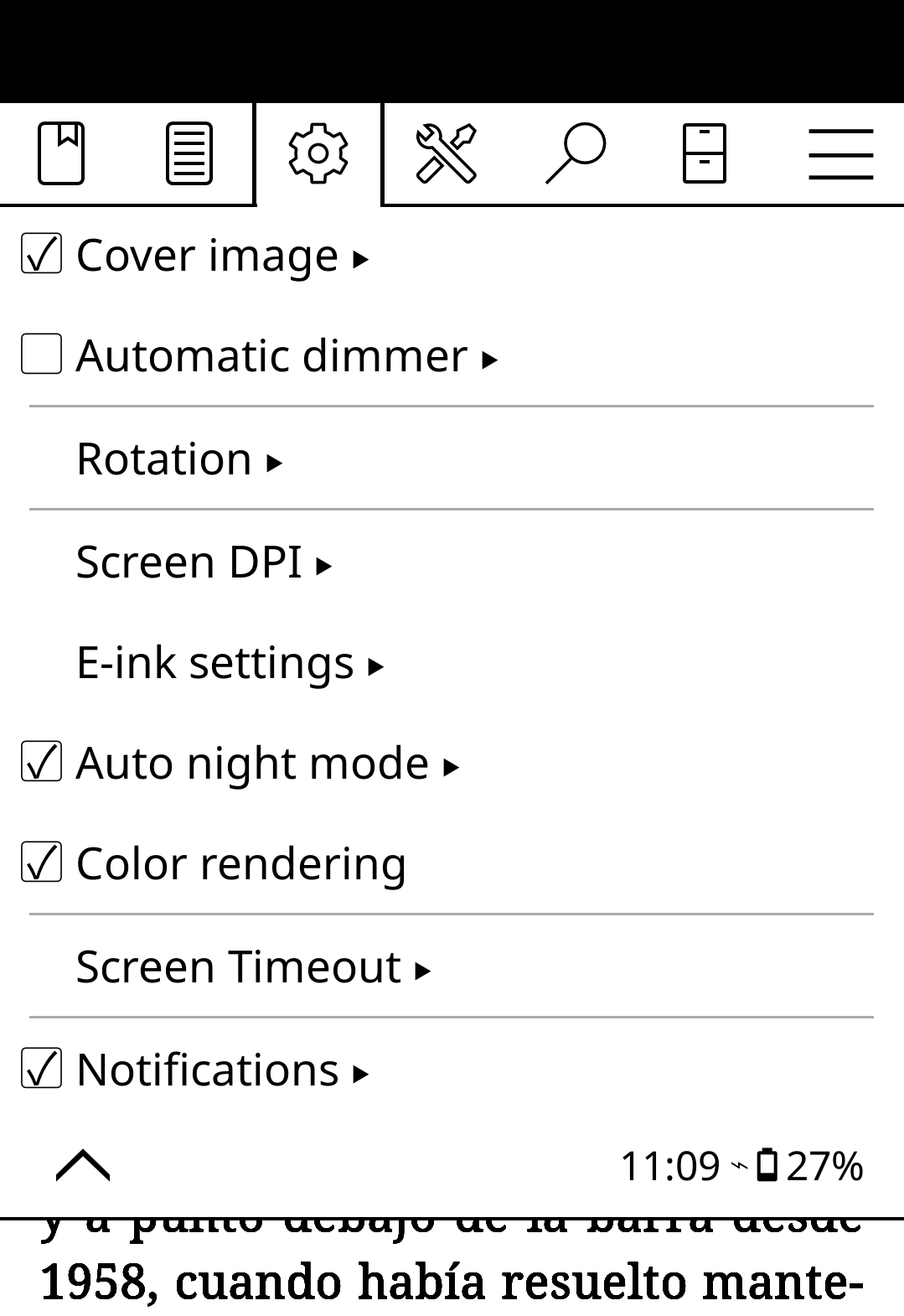Enable the Automatic dimmer option
Screen dimensions: 904x1316
(x=42, y=355)
